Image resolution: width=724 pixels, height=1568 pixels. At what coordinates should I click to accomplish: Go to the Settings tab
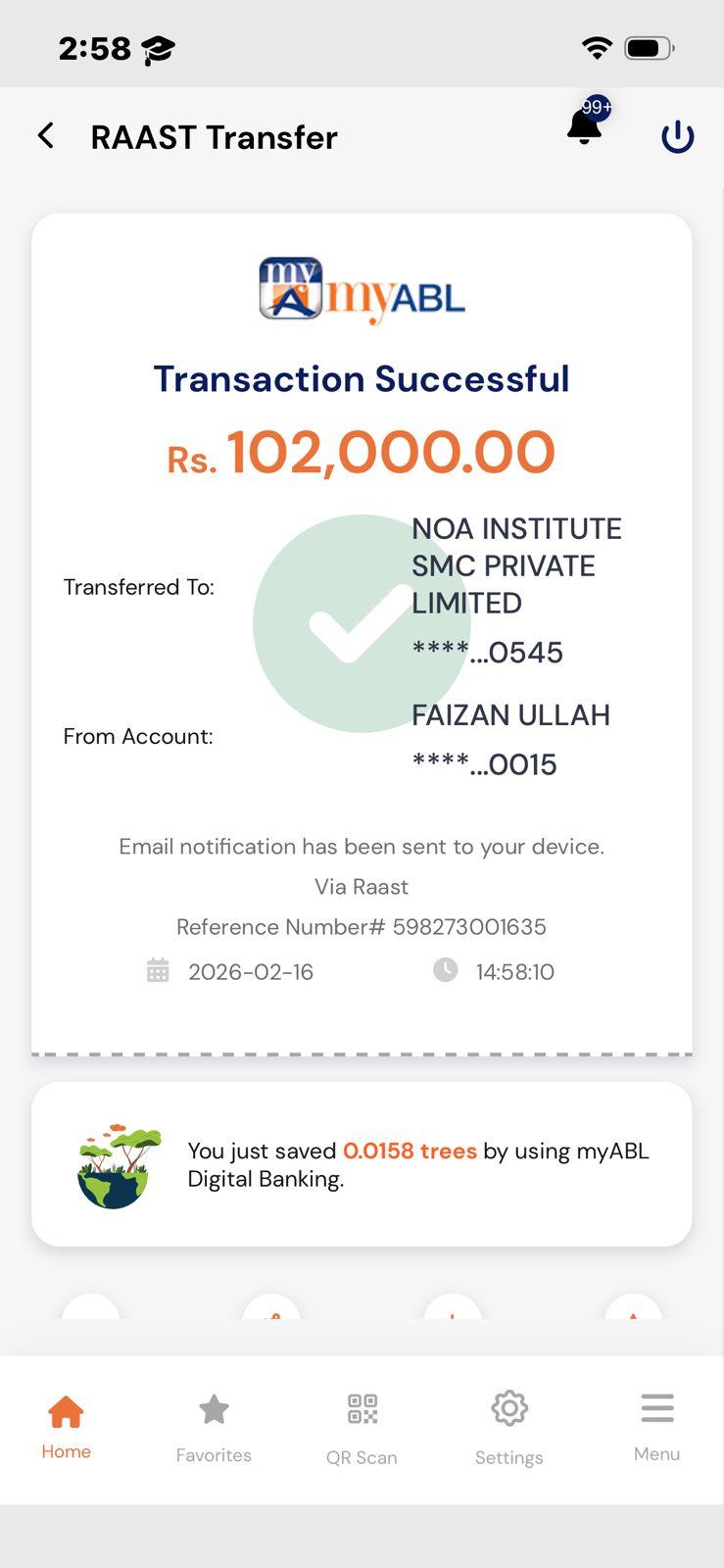coord(508,1427)
